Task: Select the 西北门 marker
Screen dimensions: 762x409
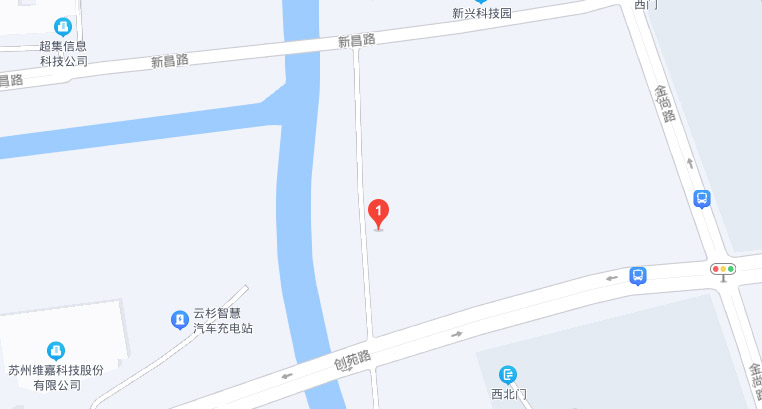Action: 508,375
